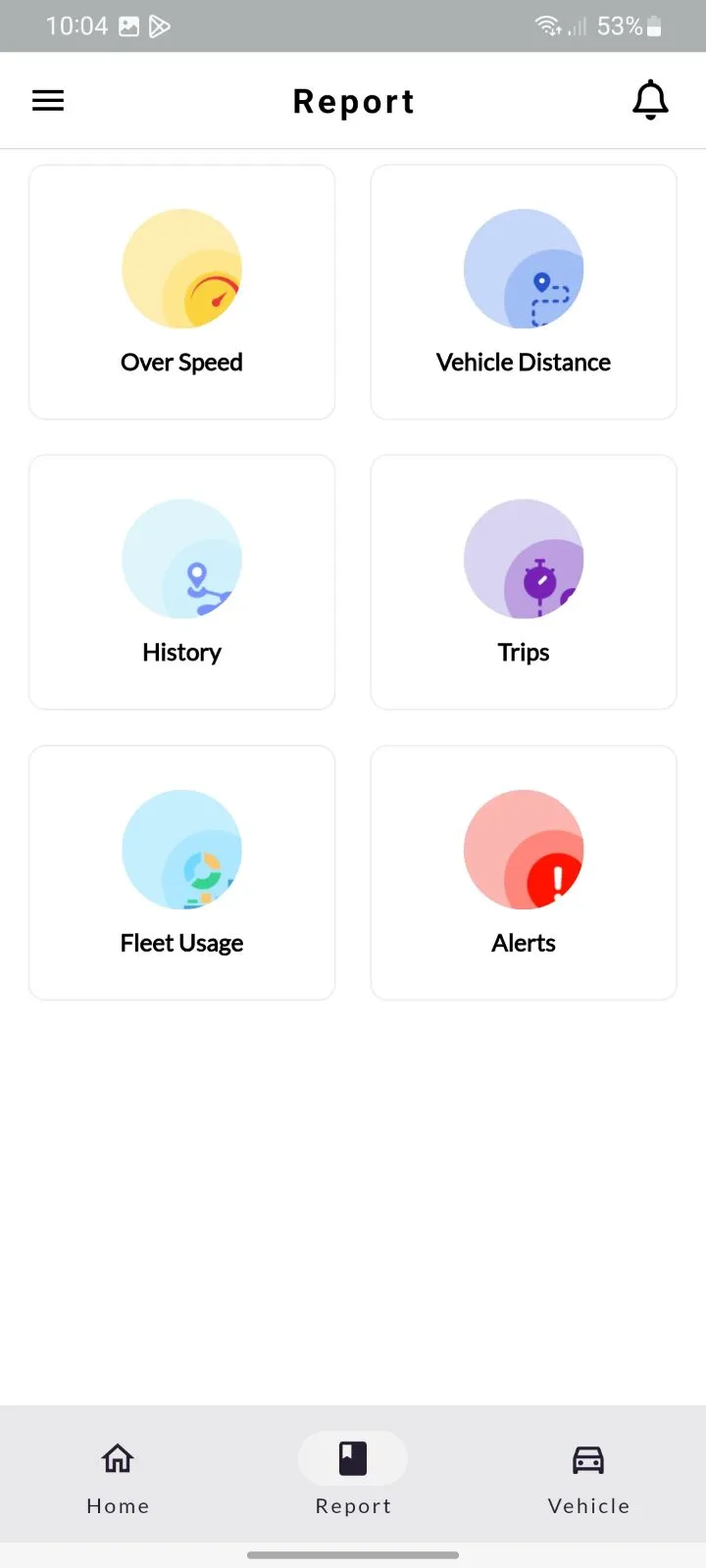Tap the Report tab in bottom navigation
This screenshot has height=1568, width=706.
click(353, 1475)
